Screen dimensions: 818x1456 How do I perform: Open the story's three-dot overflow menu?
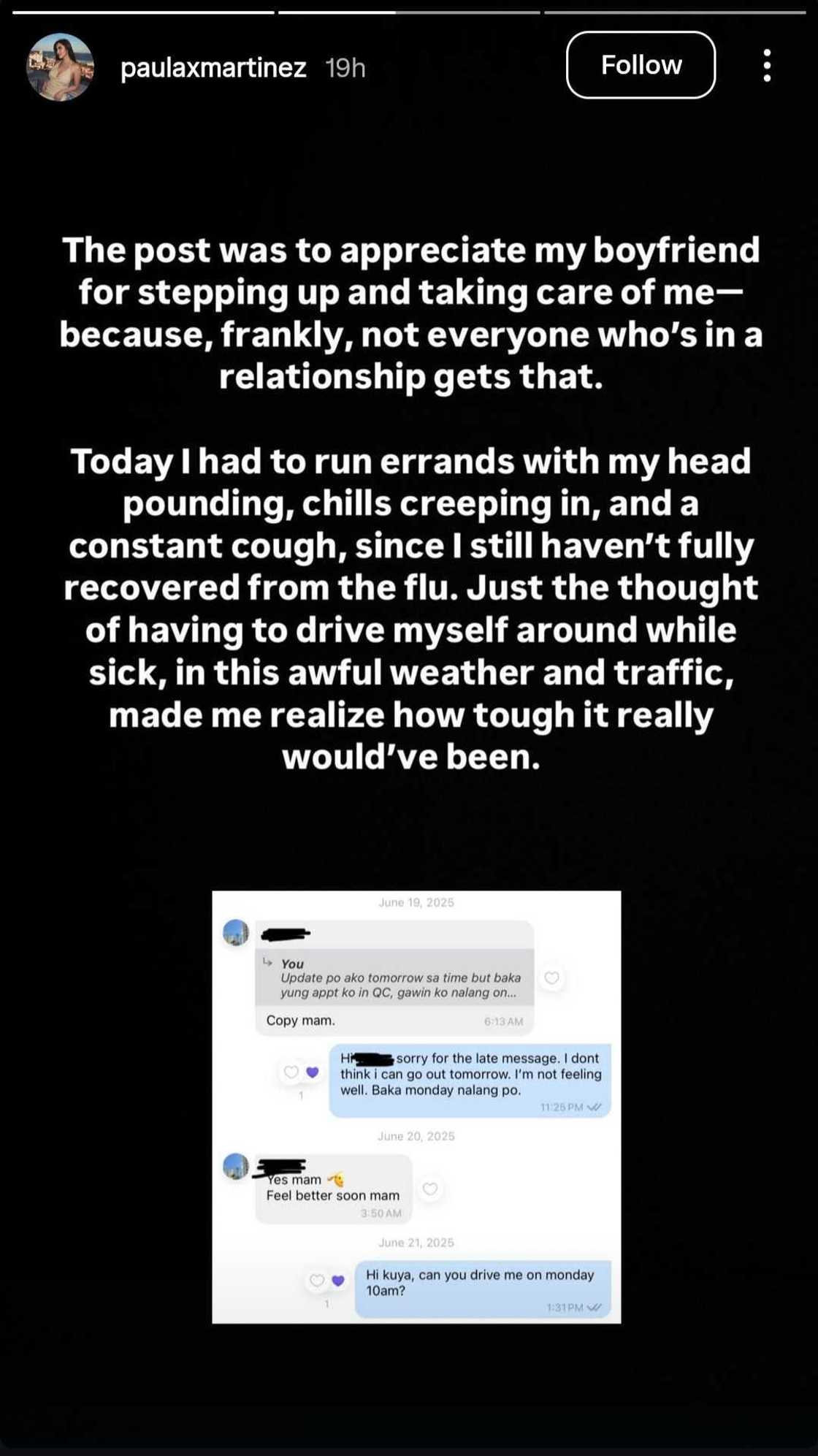point(766,66)
